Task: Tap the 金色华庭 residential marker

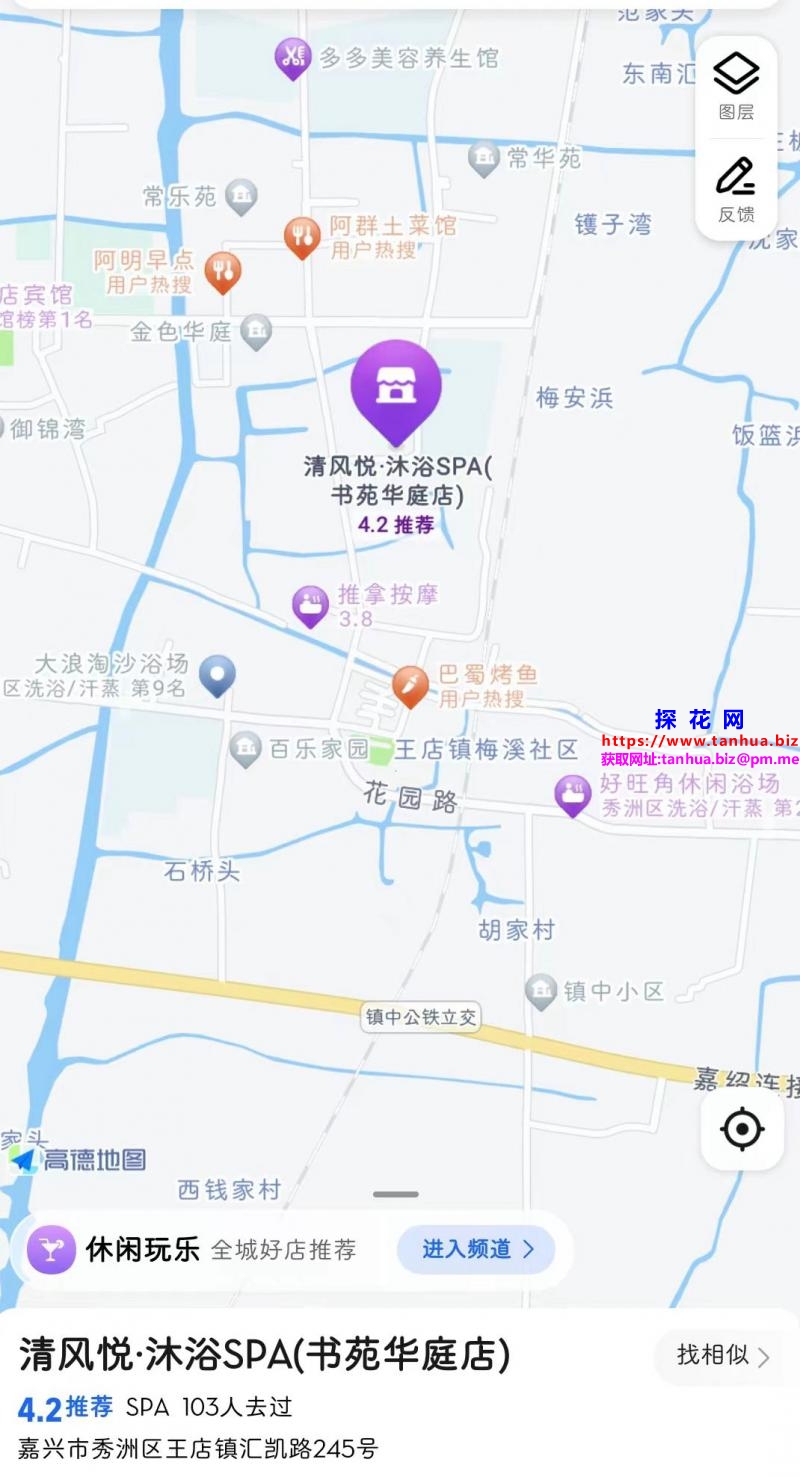Action: tap(257, 331)
